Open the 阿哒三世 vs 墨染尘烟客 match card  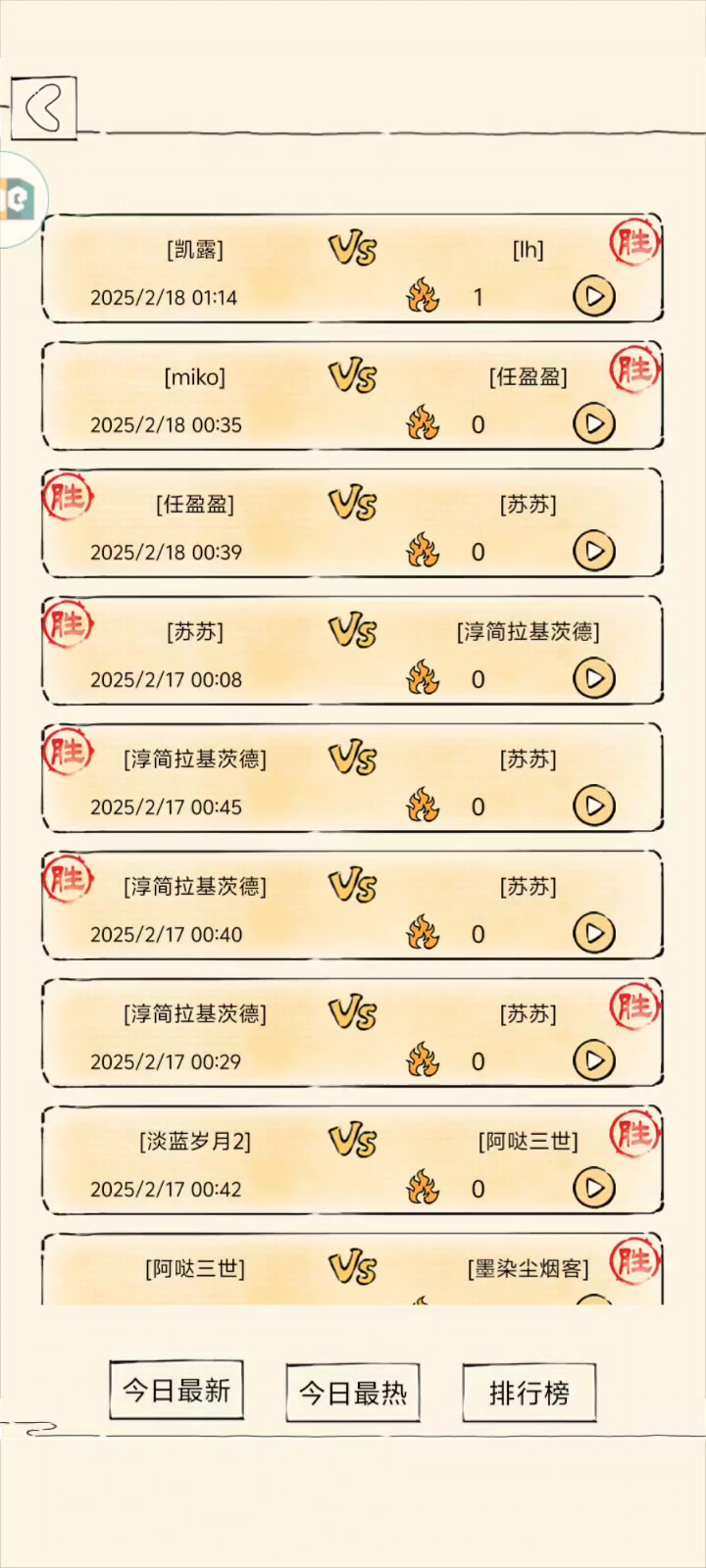[x=353, y=1270]
